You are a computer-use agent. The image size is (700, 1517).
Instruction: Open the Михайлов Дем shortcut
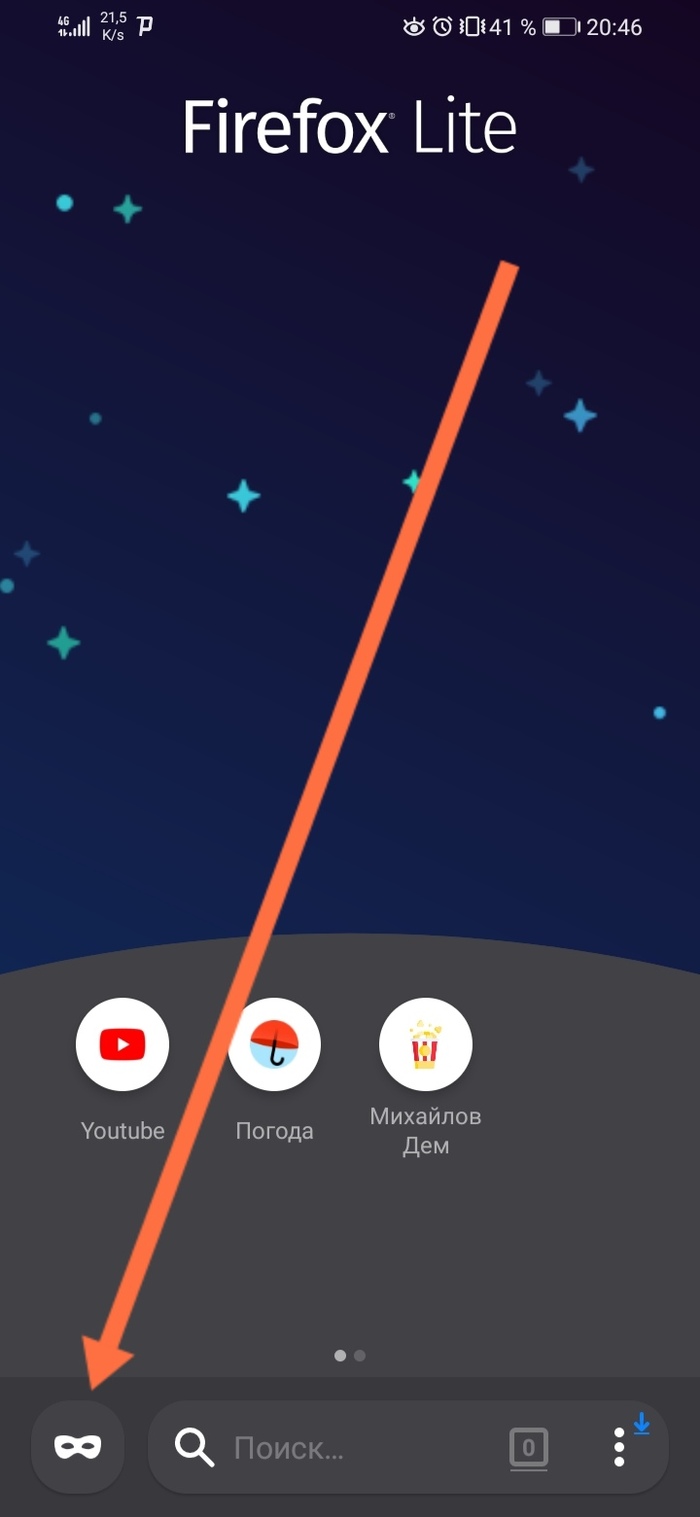425,1046
